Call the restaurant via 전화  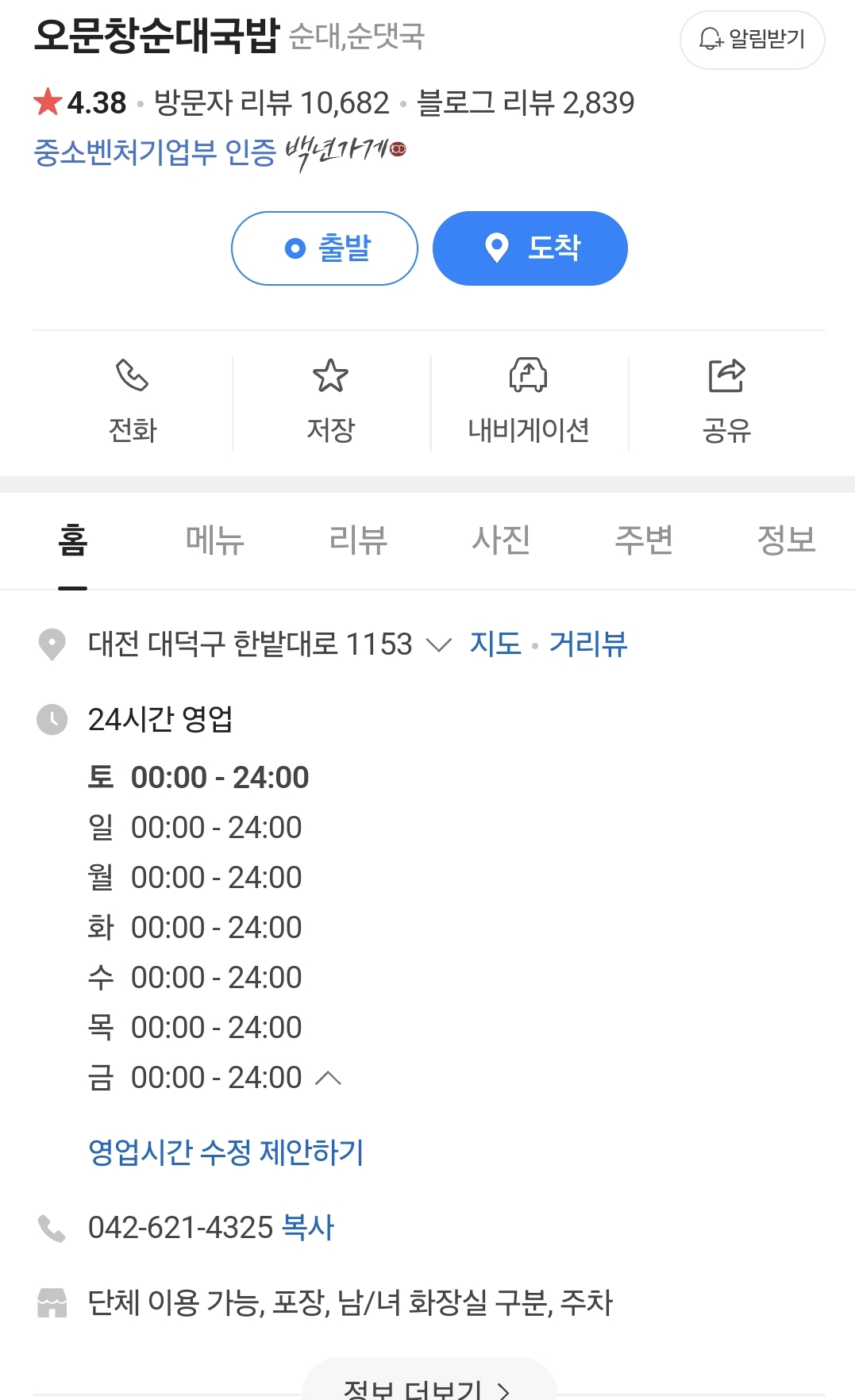coord(133,402)
